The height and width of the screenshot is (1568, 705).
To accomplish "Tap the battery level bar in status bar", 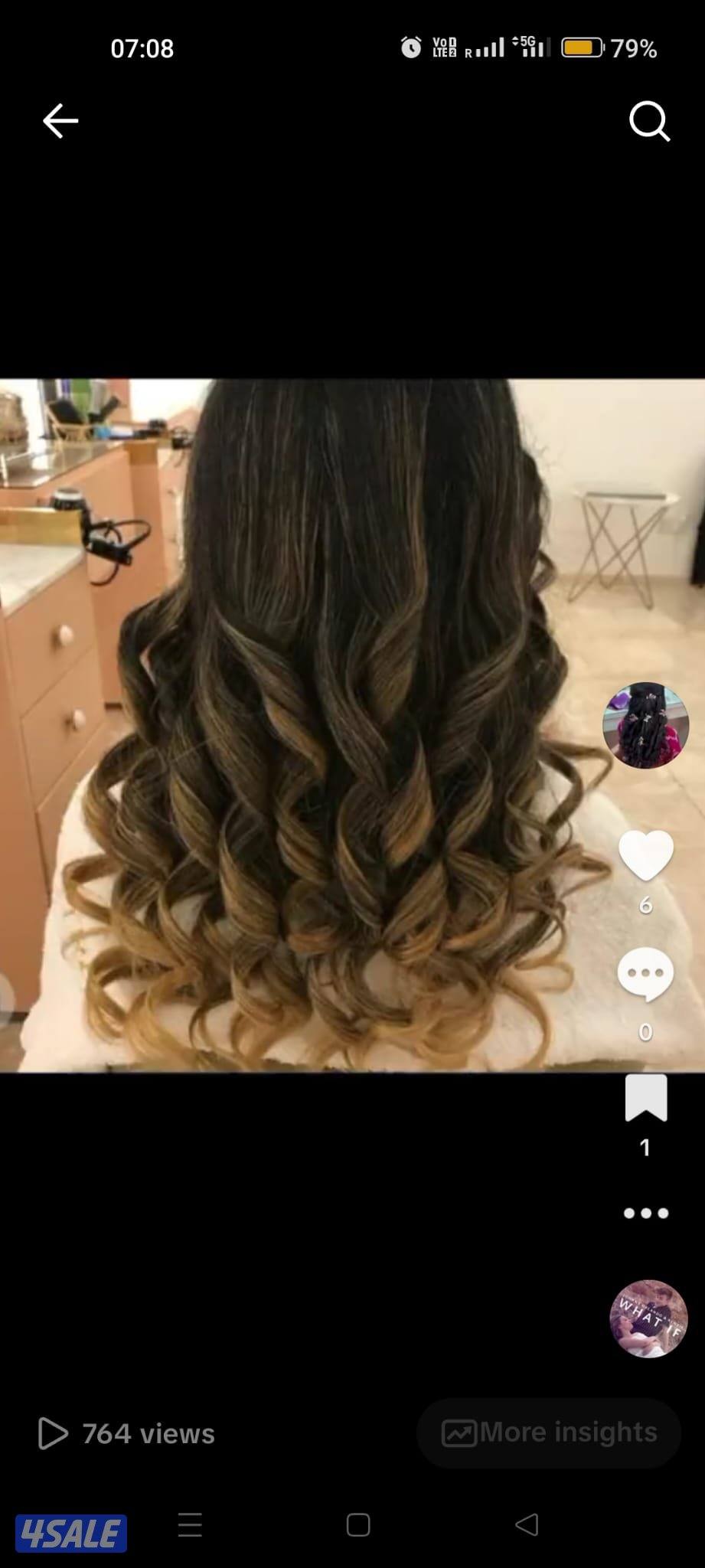I will pyautogui.click(x=583, y=47).
